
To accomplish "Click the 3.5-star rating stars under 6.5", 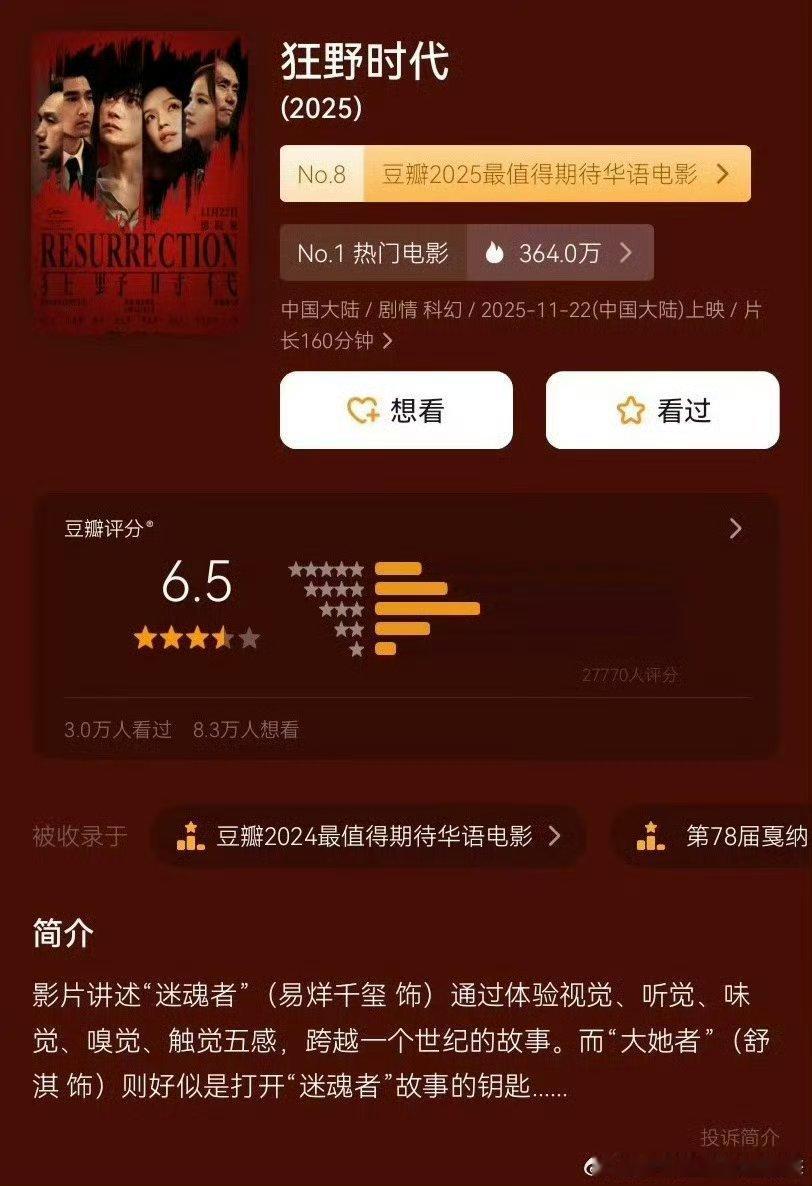I will pyautogui.click(x=196, y=637).
